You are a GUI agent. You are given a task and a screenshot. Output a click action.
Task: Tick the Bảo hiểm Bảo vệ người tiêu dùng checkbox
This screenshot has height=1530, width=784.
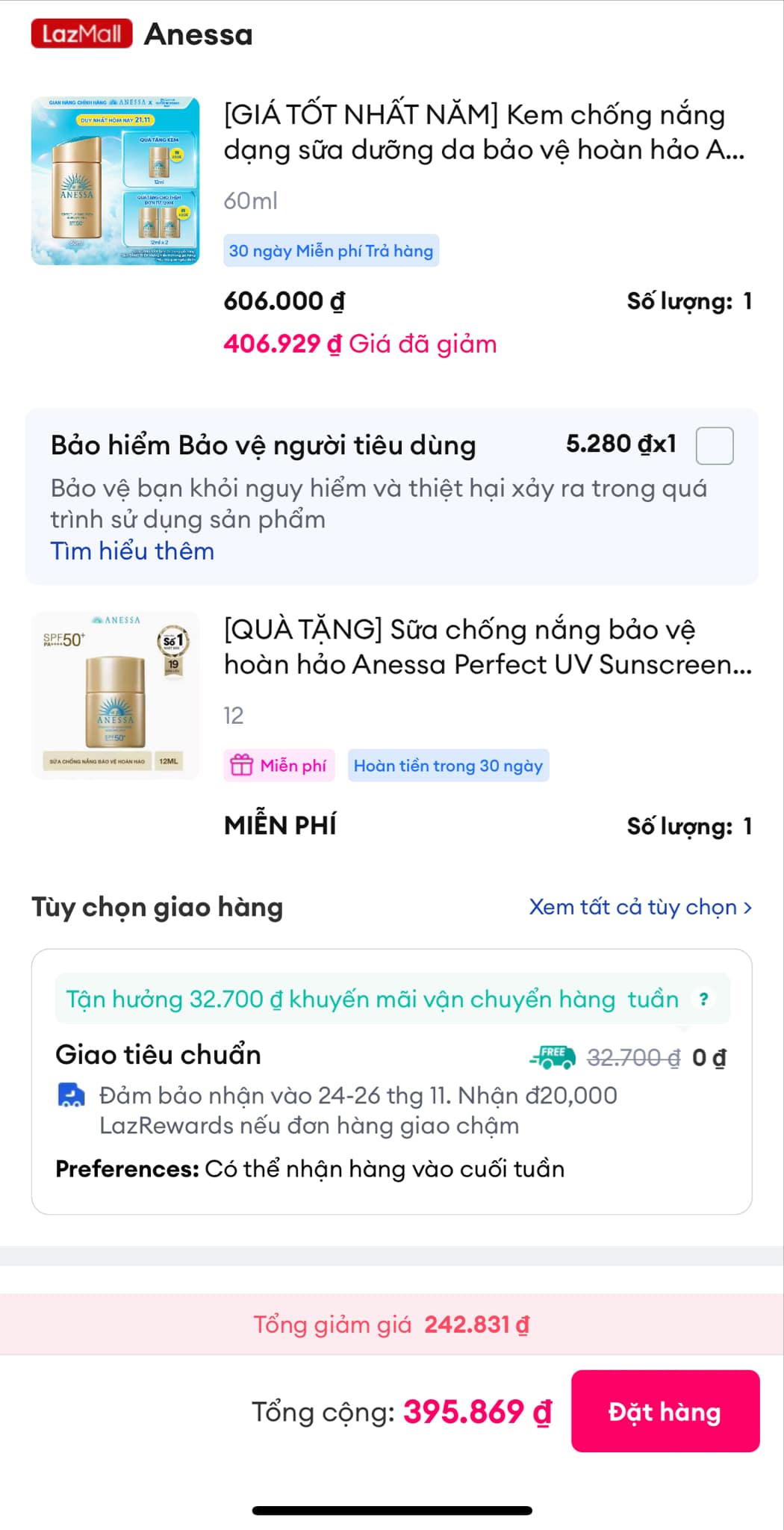pos(714,446)
